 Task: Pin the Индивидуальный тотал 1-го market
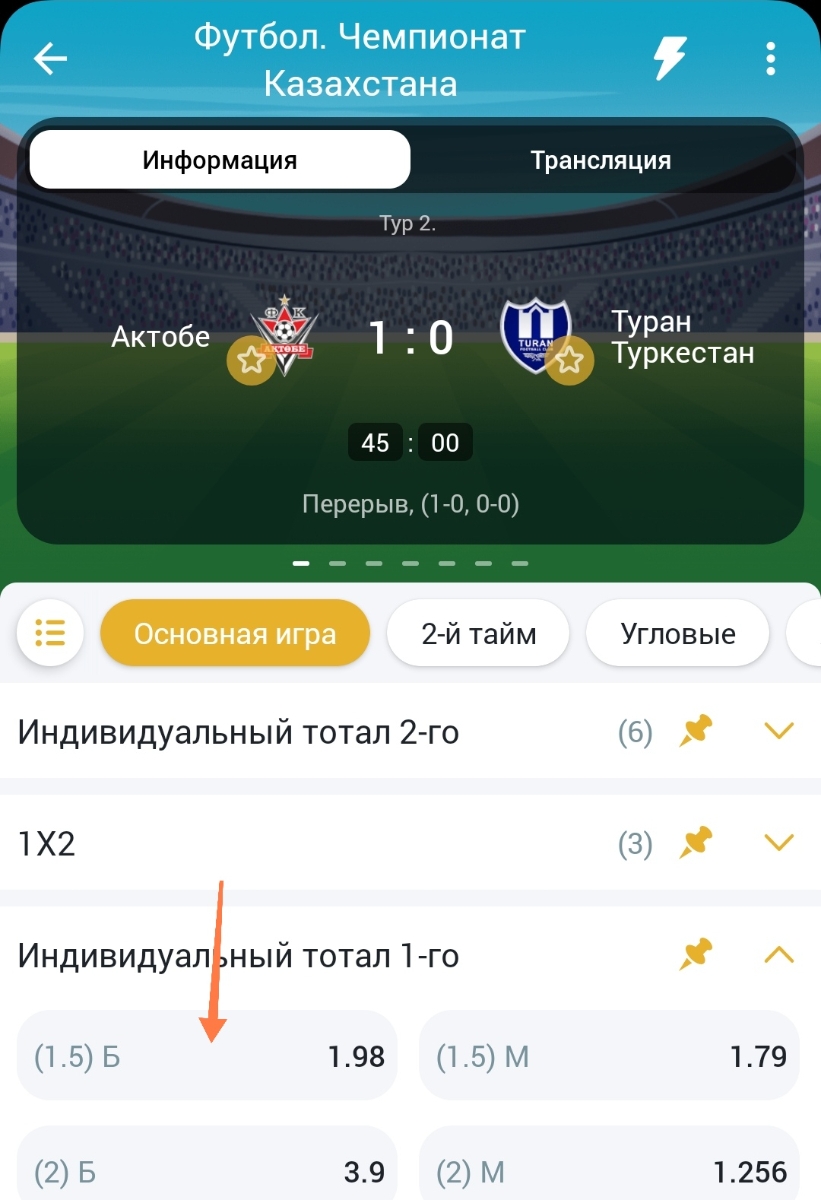tap(695, 956)
